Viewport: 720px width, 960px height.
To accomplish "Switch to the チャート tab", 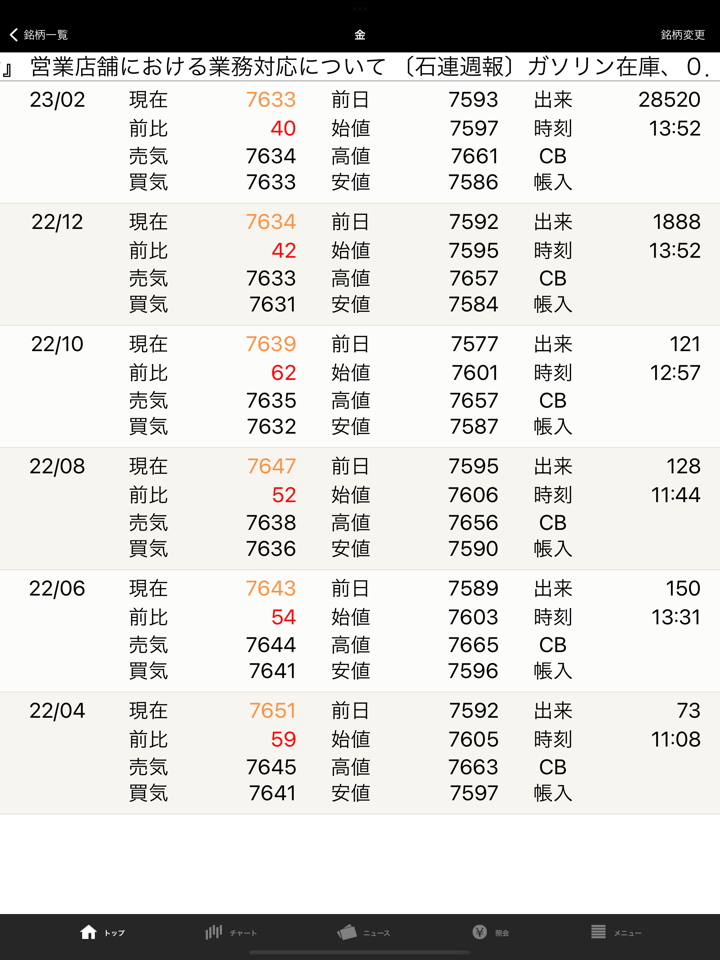I will (231, 932).
